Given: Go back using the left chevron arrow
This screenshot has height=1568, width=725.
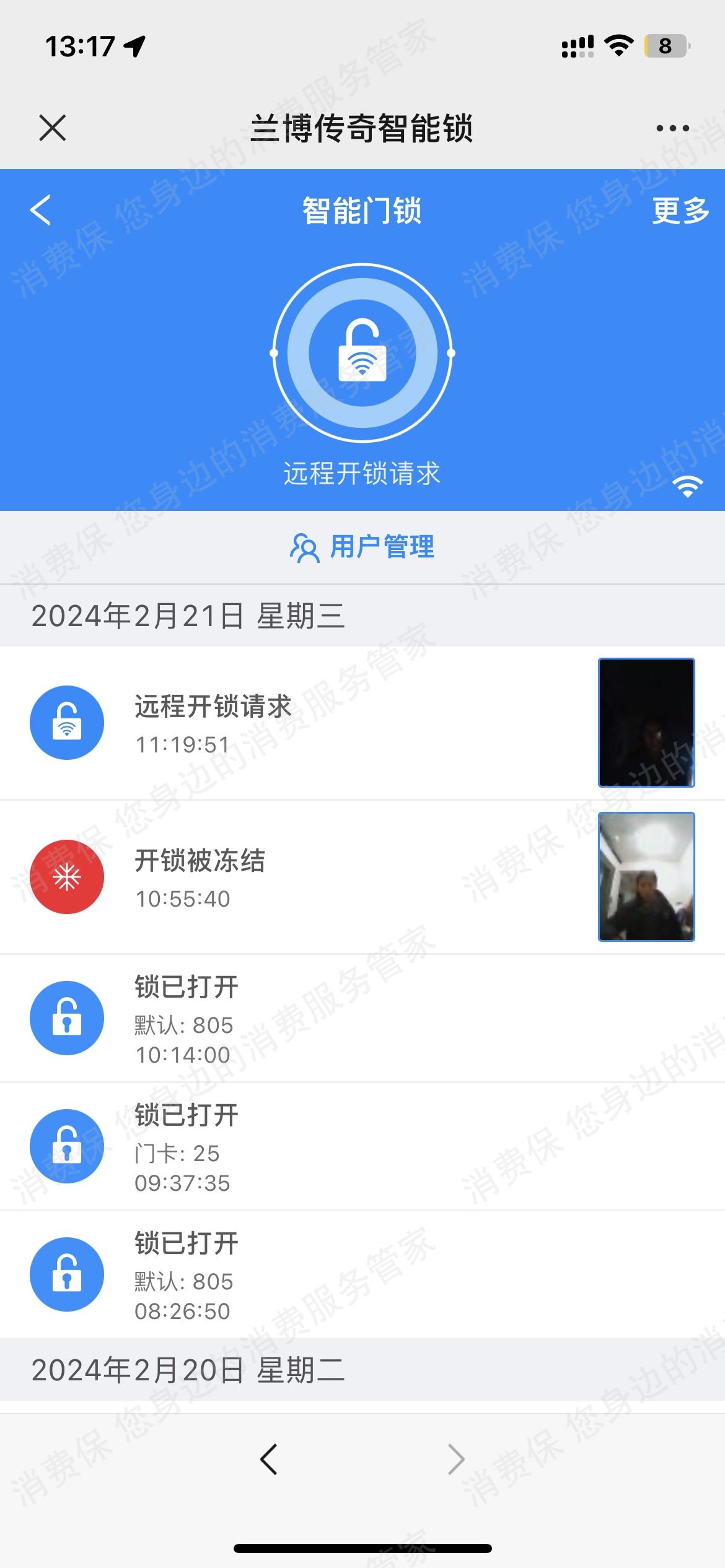Looking at the screenshot, I should (x=40, y=211).
